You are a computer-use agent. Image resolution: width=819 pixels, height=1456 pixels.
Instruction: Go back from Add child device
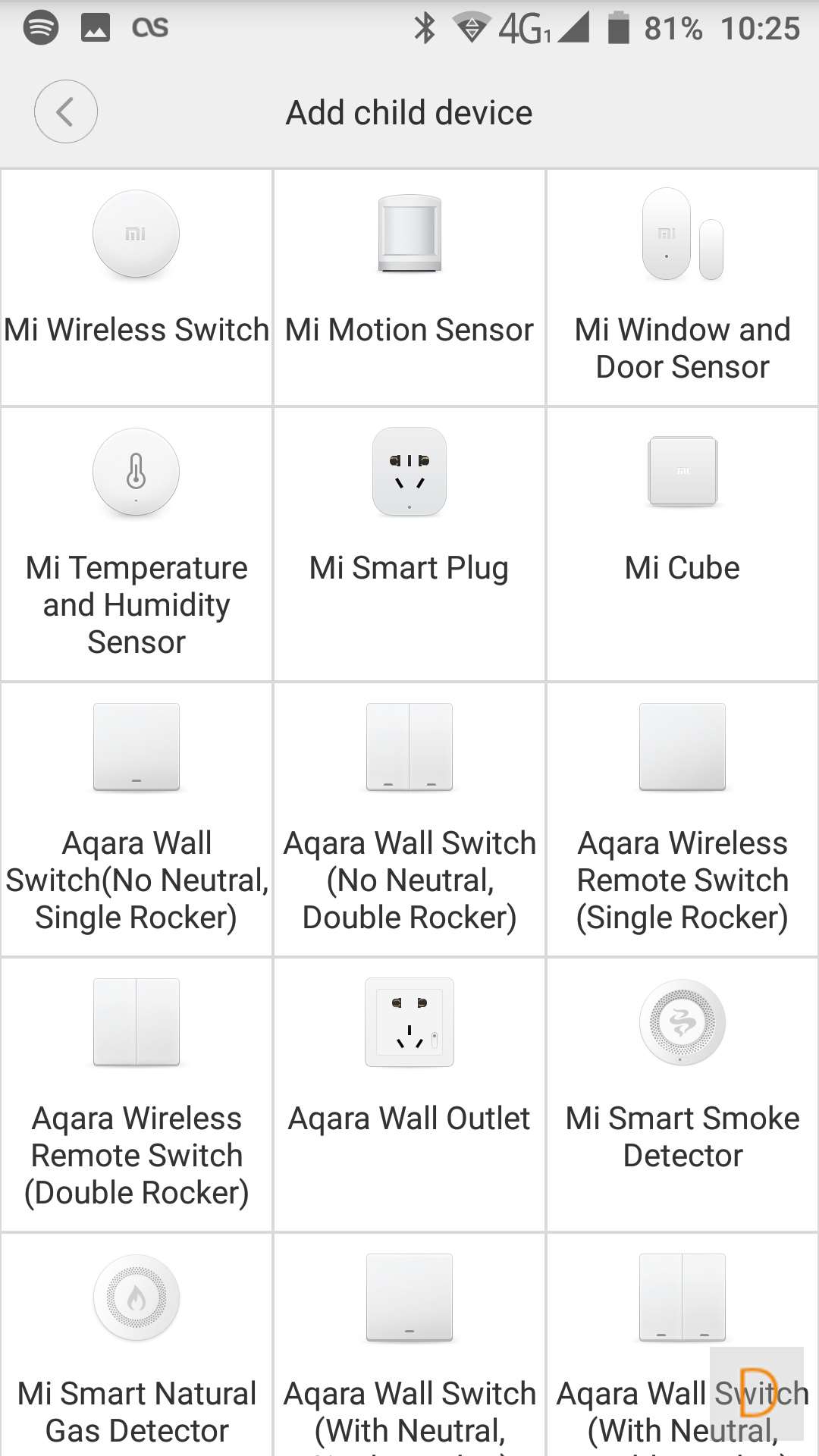tap(66, 111)
